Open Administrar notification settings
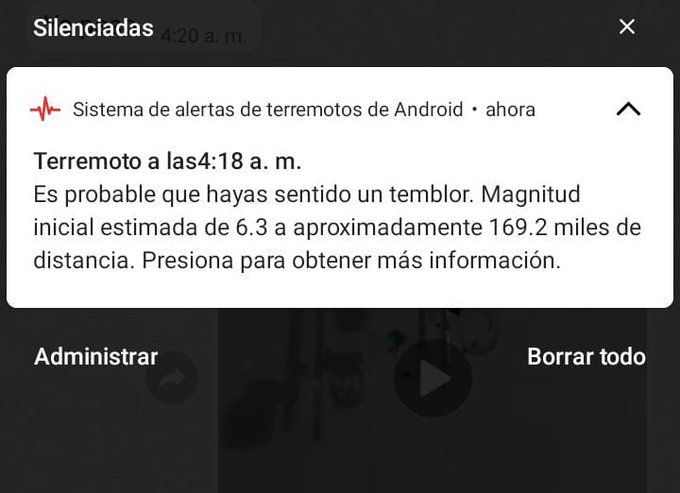The height and width of the screenshot is (493, 680). [96, 357]
